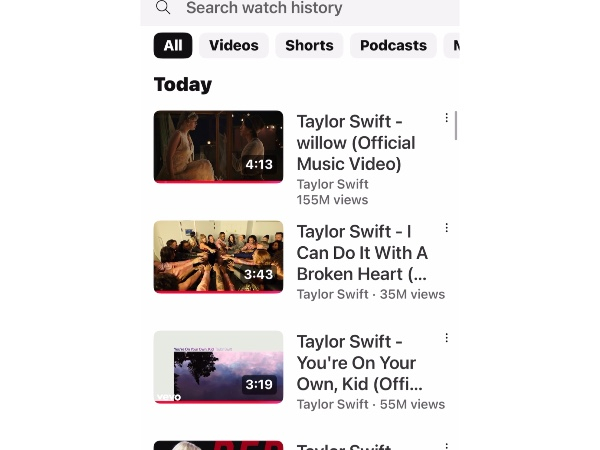Filter history by Videos chip

pyautogui.click(x=233, y=45)
